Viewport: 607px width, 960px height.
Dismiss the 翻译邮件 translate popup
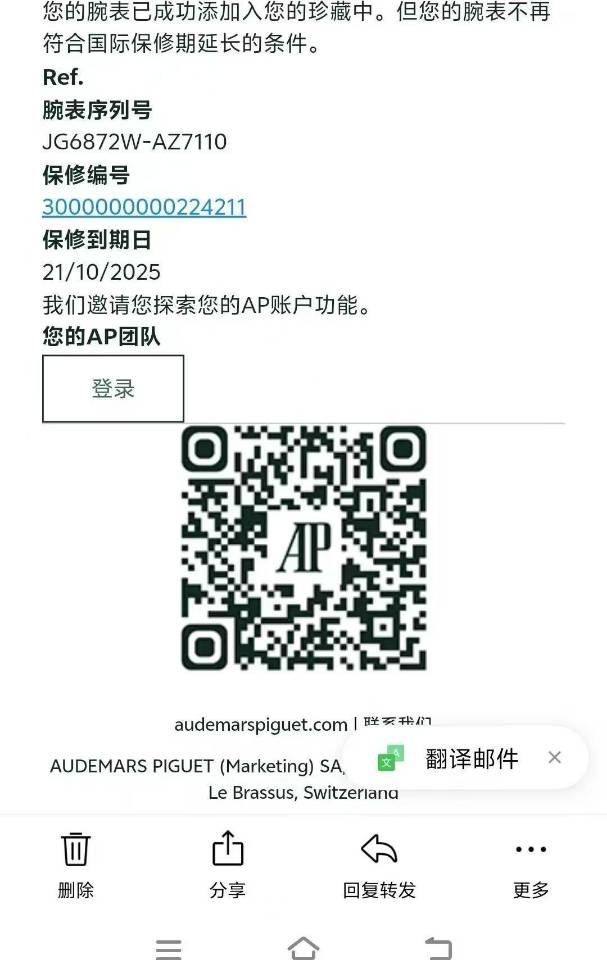click(x=555, y=758)
